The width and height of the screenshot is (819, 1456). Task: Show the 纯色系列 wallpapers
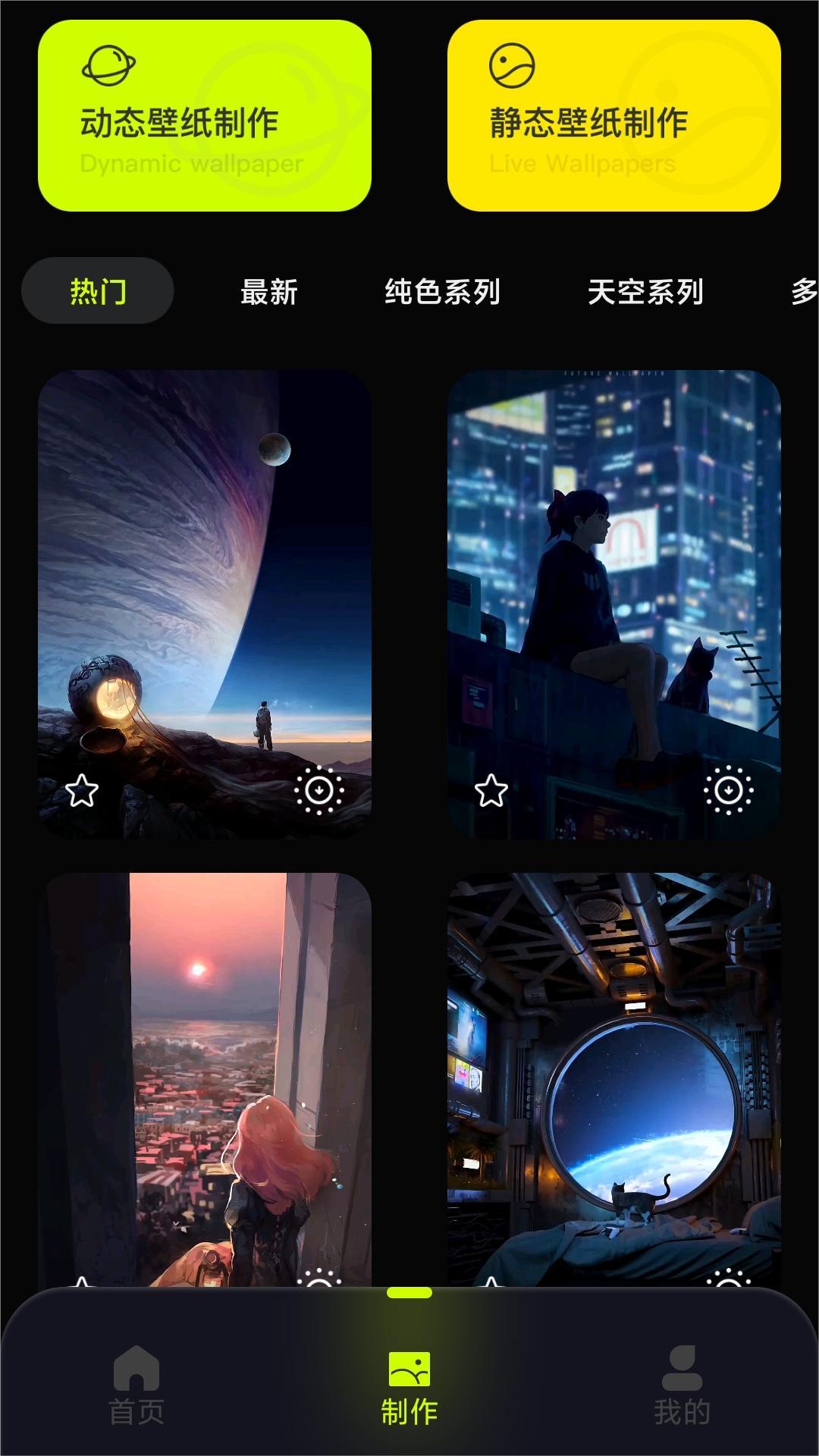(x=442, y=292)
